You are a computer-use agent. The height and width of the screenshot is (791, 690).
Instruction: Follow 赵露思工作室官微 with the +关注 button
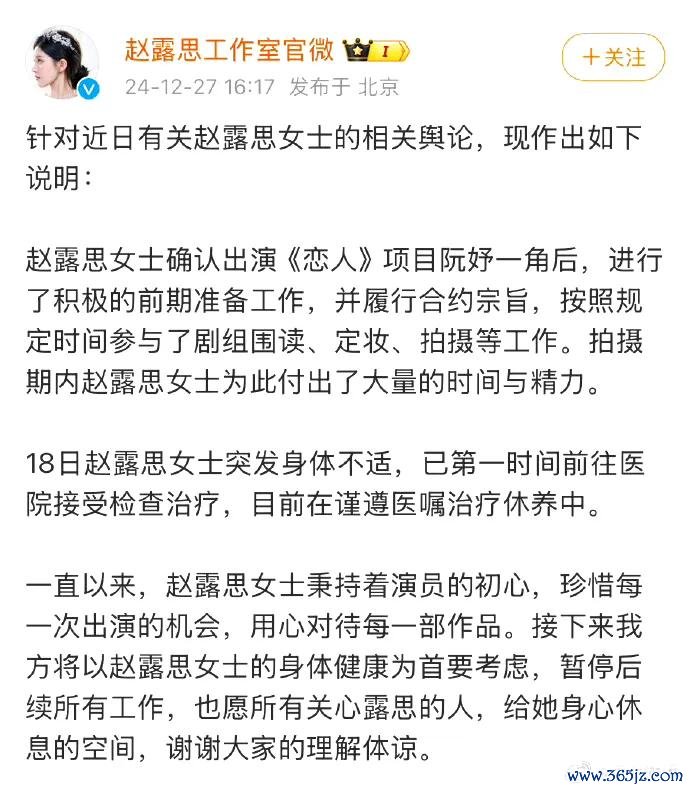pyautogui.click(x=613, y=57)
